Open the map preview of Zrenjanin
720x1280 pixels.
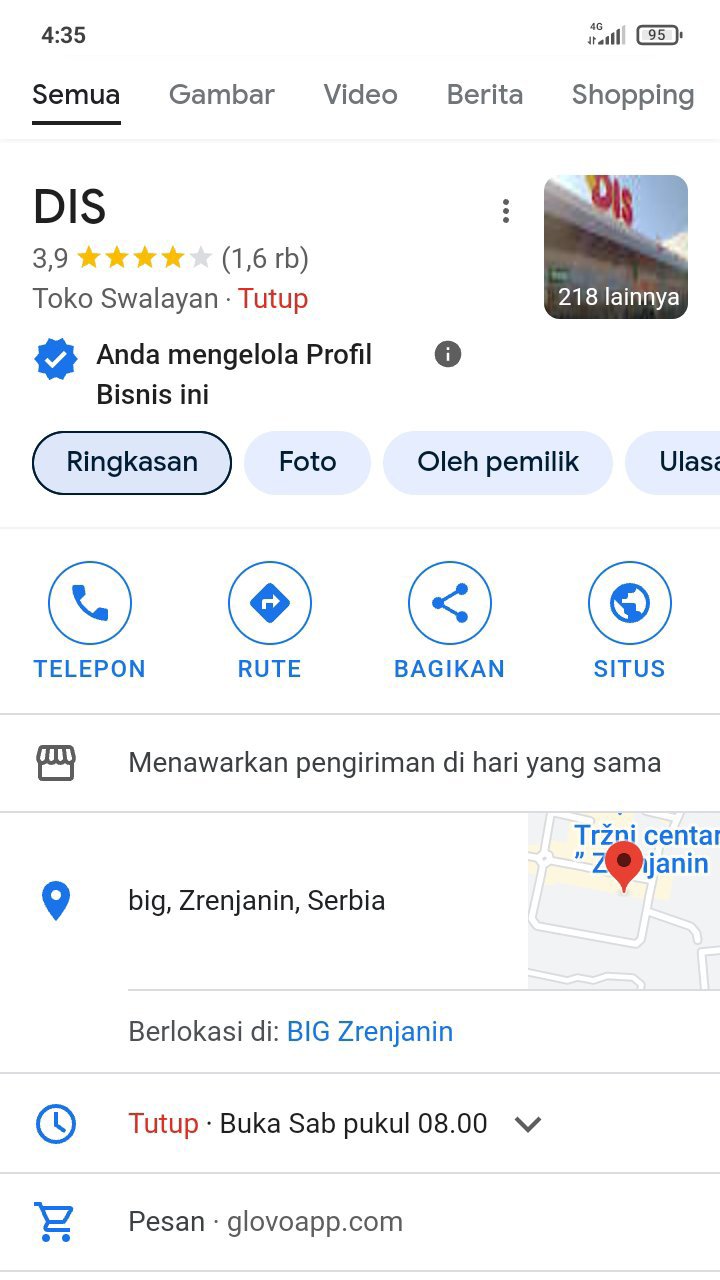[x=624, y=900]
